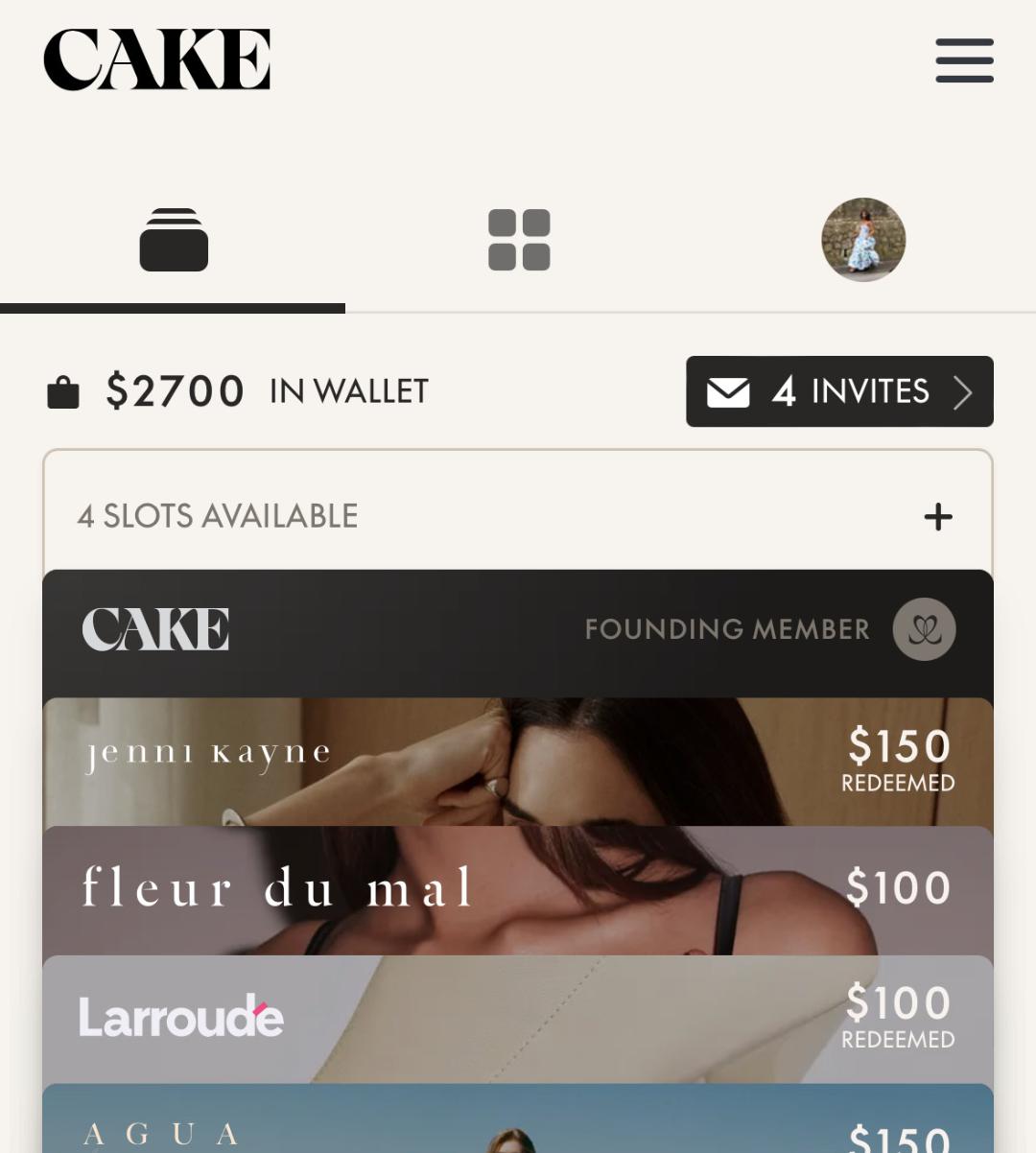
Task: Switch to the grid view tab
Action: point(519,240)
